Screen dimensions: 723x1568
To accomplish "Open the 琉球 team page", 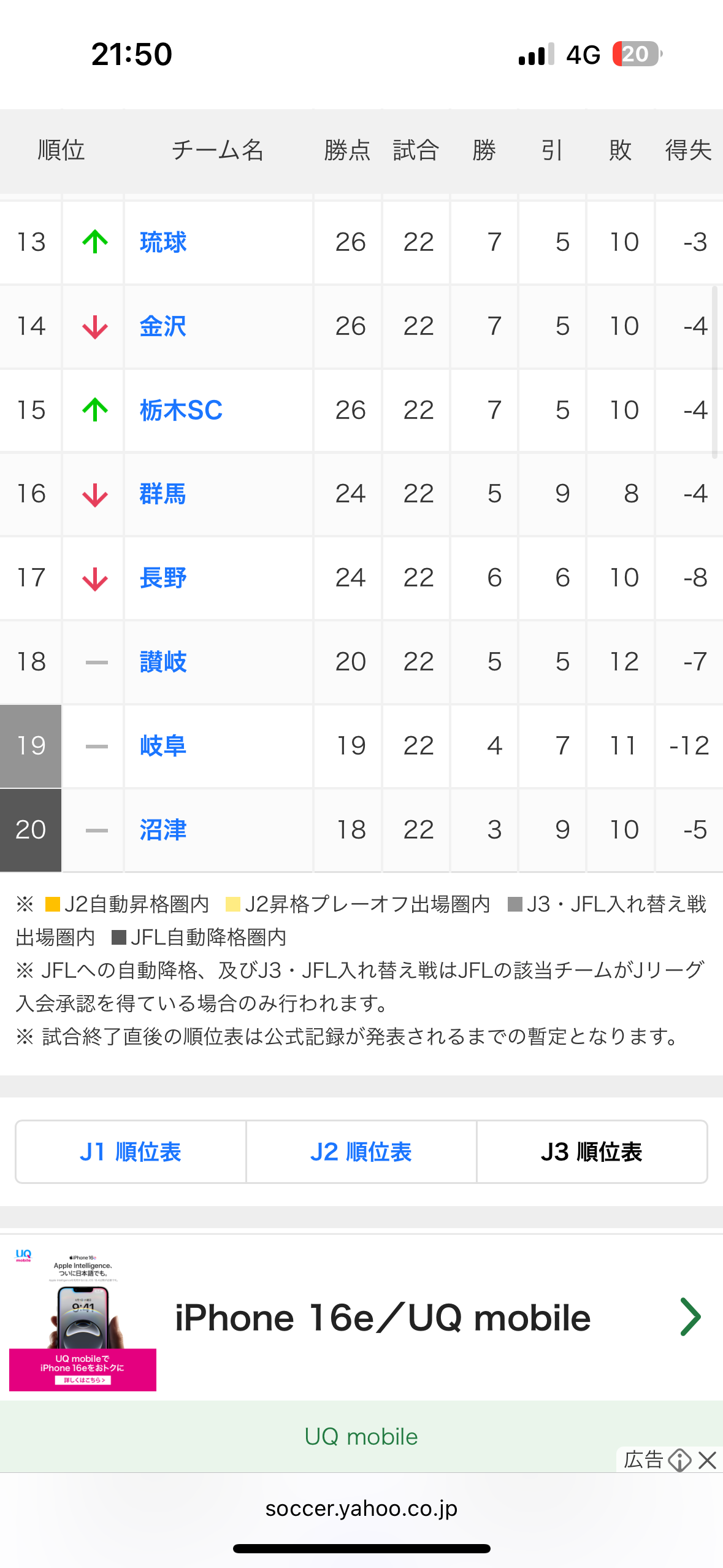I will coord(163,242).
